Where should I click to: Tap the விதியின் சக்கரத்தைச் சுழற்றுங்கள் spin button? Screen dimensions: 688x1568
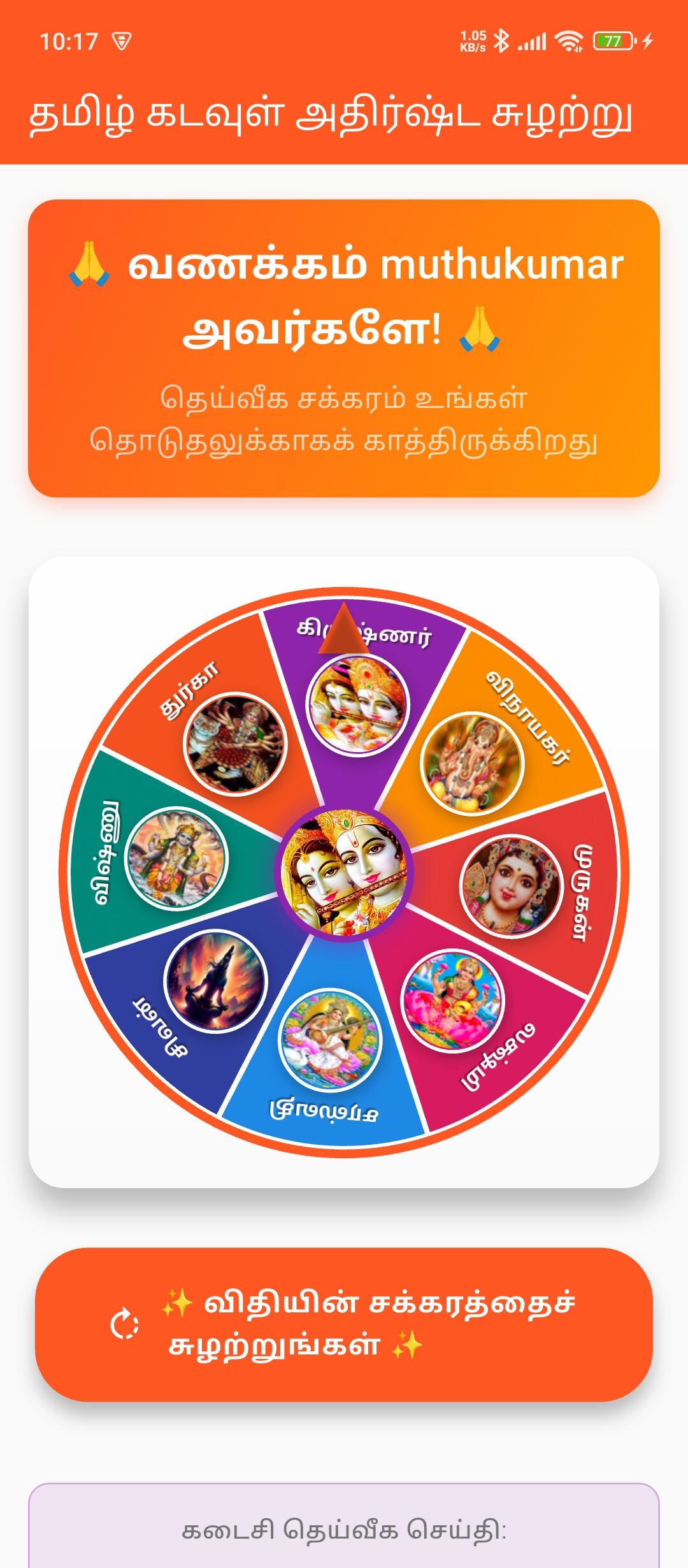pyautogui.click(x=344, y=1324)
